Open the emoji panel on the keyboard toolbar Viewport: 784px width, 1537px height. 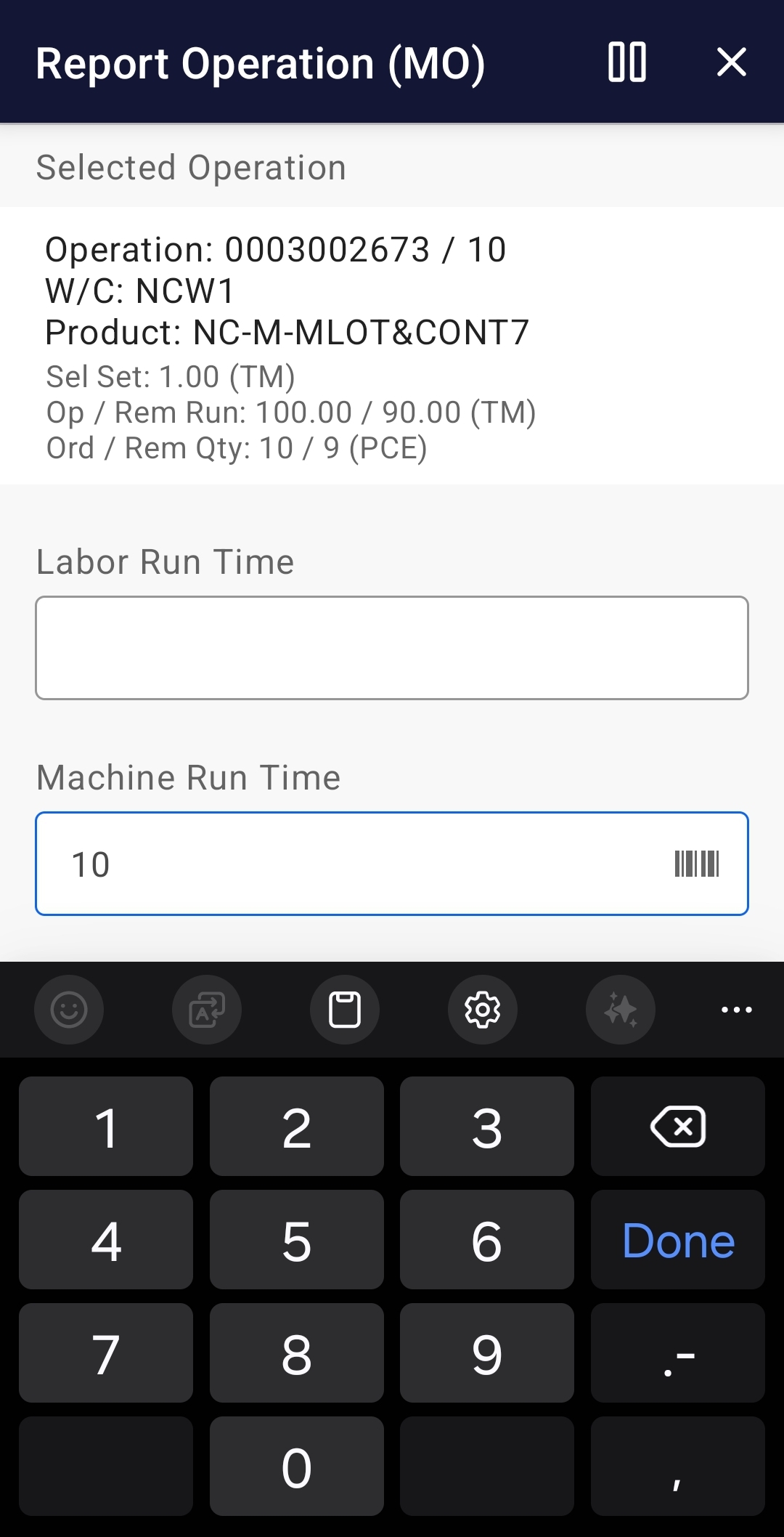tap(69, 1009)
